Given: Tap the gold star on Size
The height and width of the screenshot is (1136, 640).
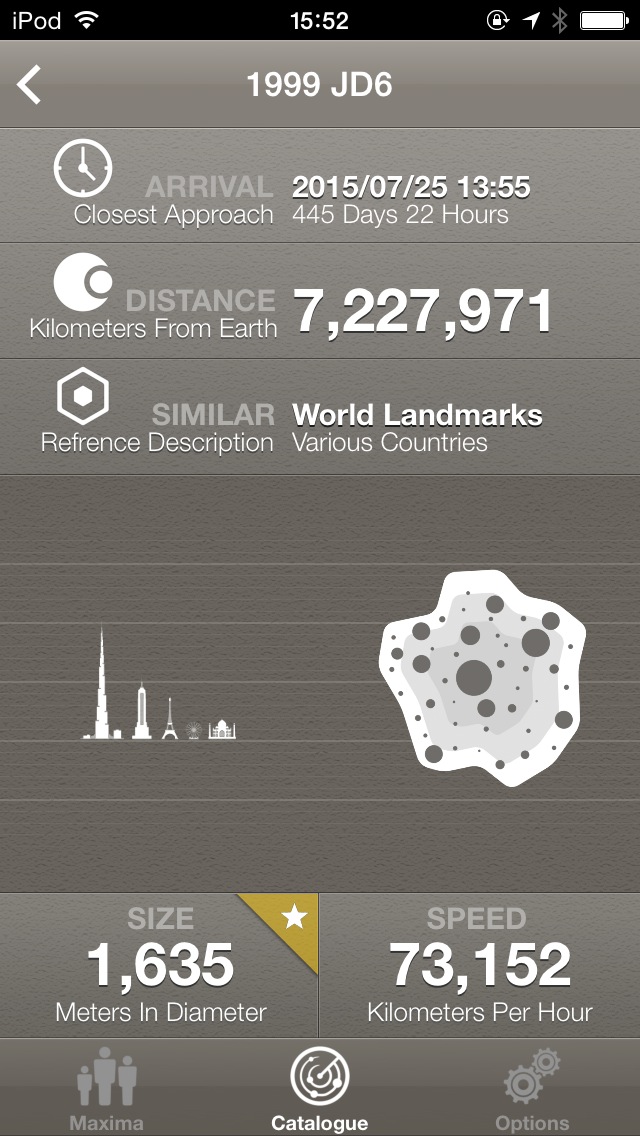Looking at the screenshot, I should (x=293, y=918).
